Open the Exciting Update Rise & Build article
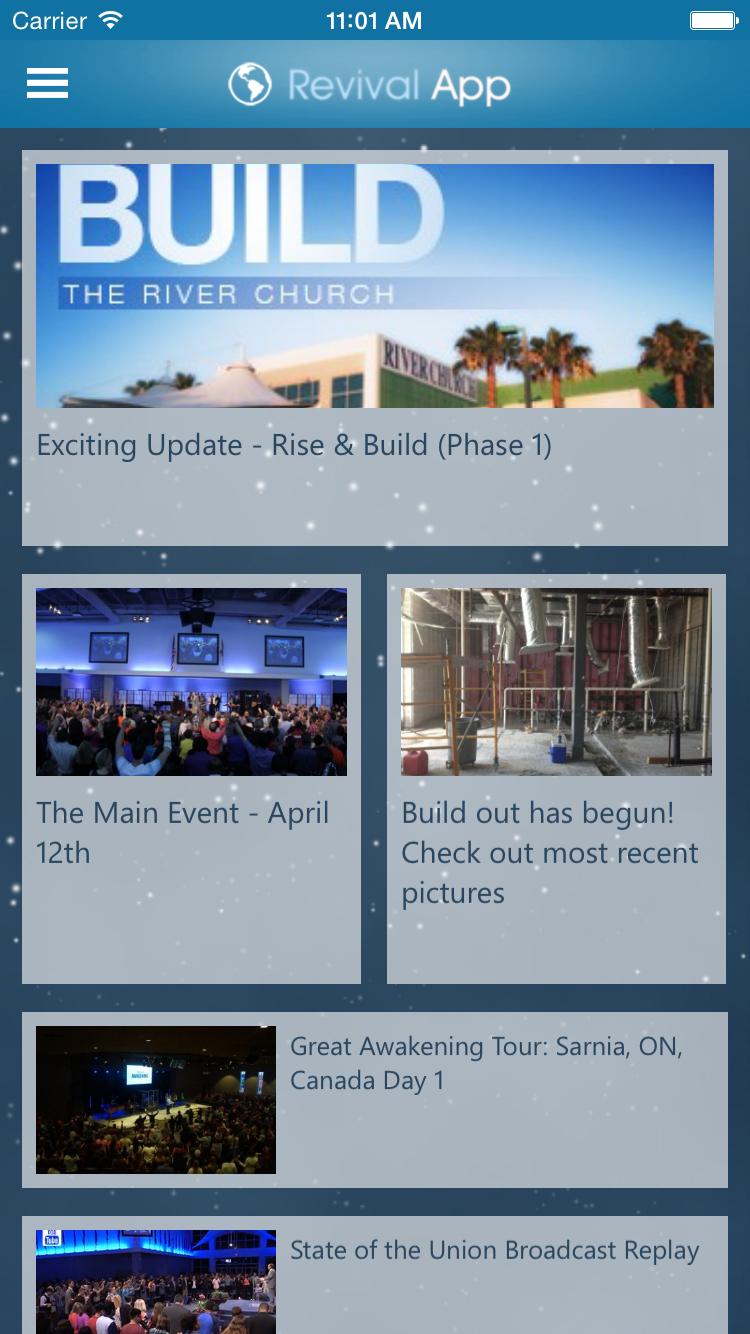This screenshot has height=1334, width=750. point(292,444)
